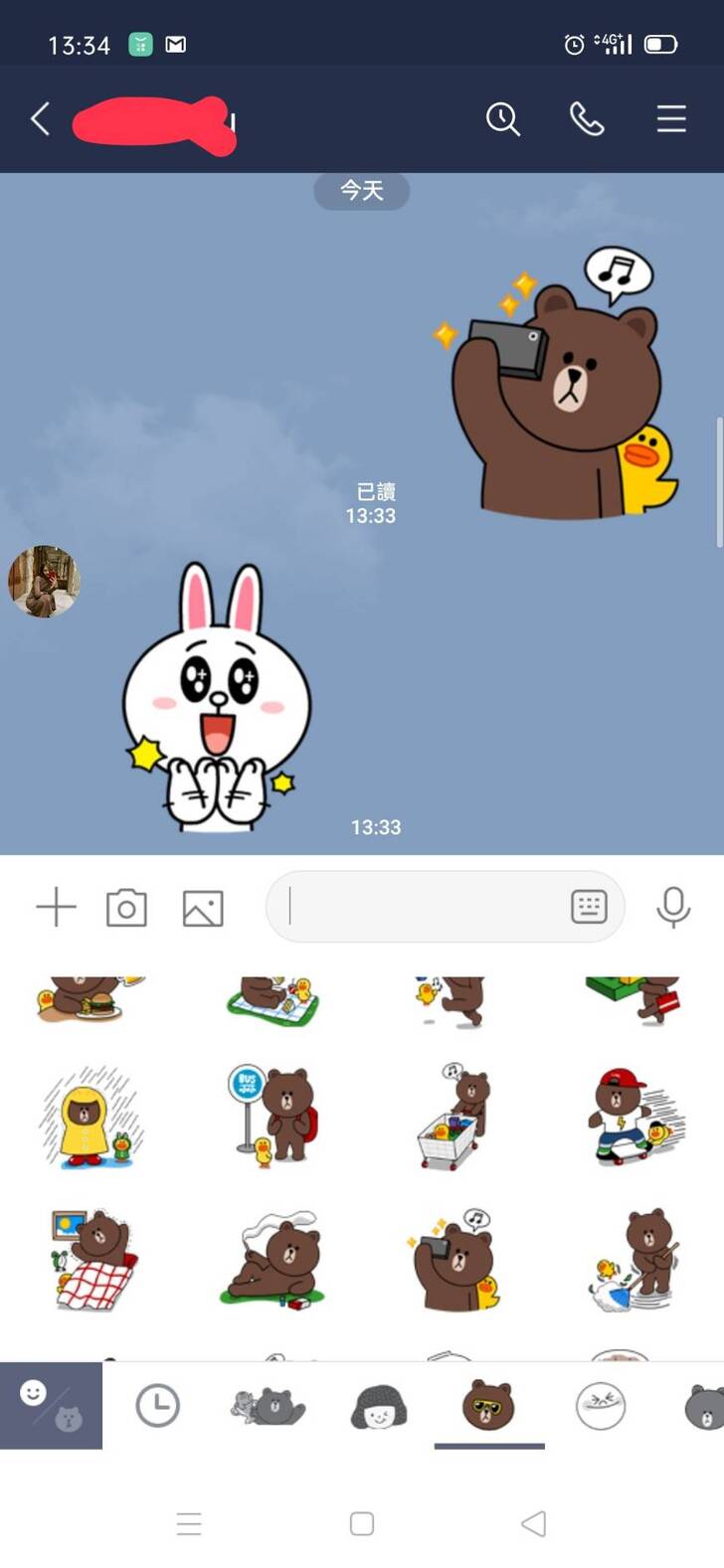Open the camera
This screenshot has width=724, height=1568.
coord(126,908)
